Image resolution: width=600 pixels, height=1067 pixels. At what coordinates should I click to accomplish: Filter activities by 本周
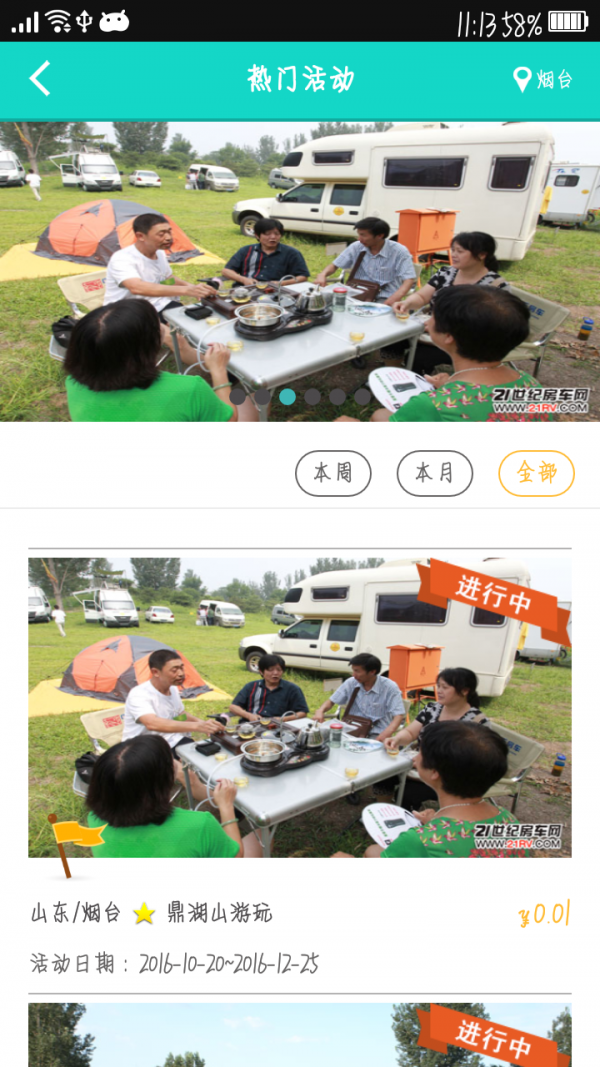click(x=333, y=473)
